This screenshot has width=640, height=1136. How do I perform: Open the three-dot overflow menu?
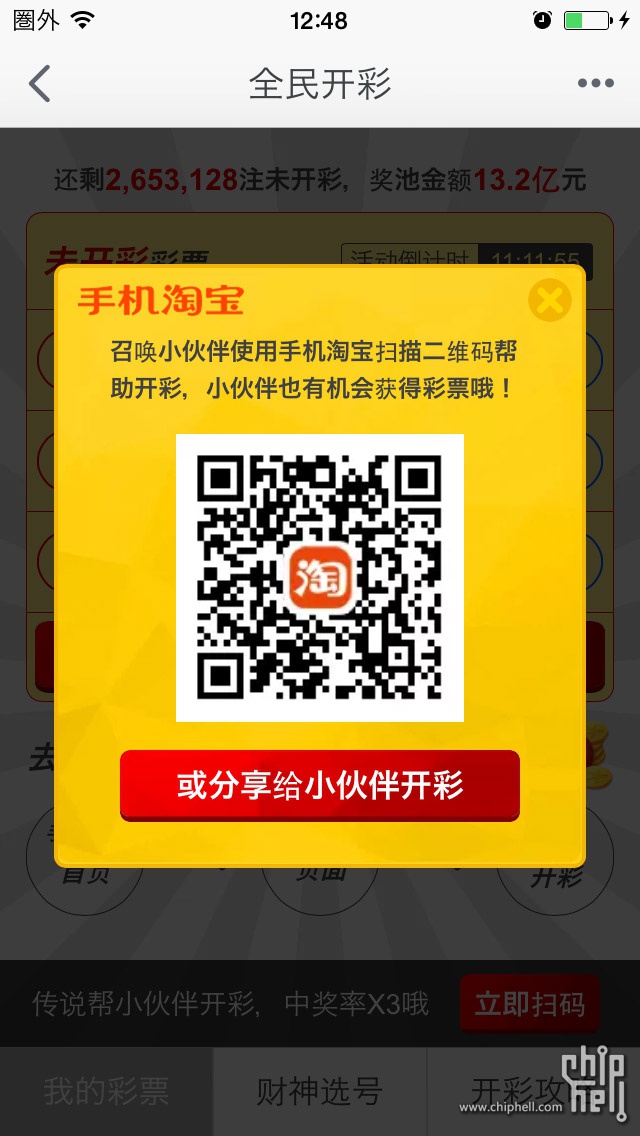(x=595, y=84)
